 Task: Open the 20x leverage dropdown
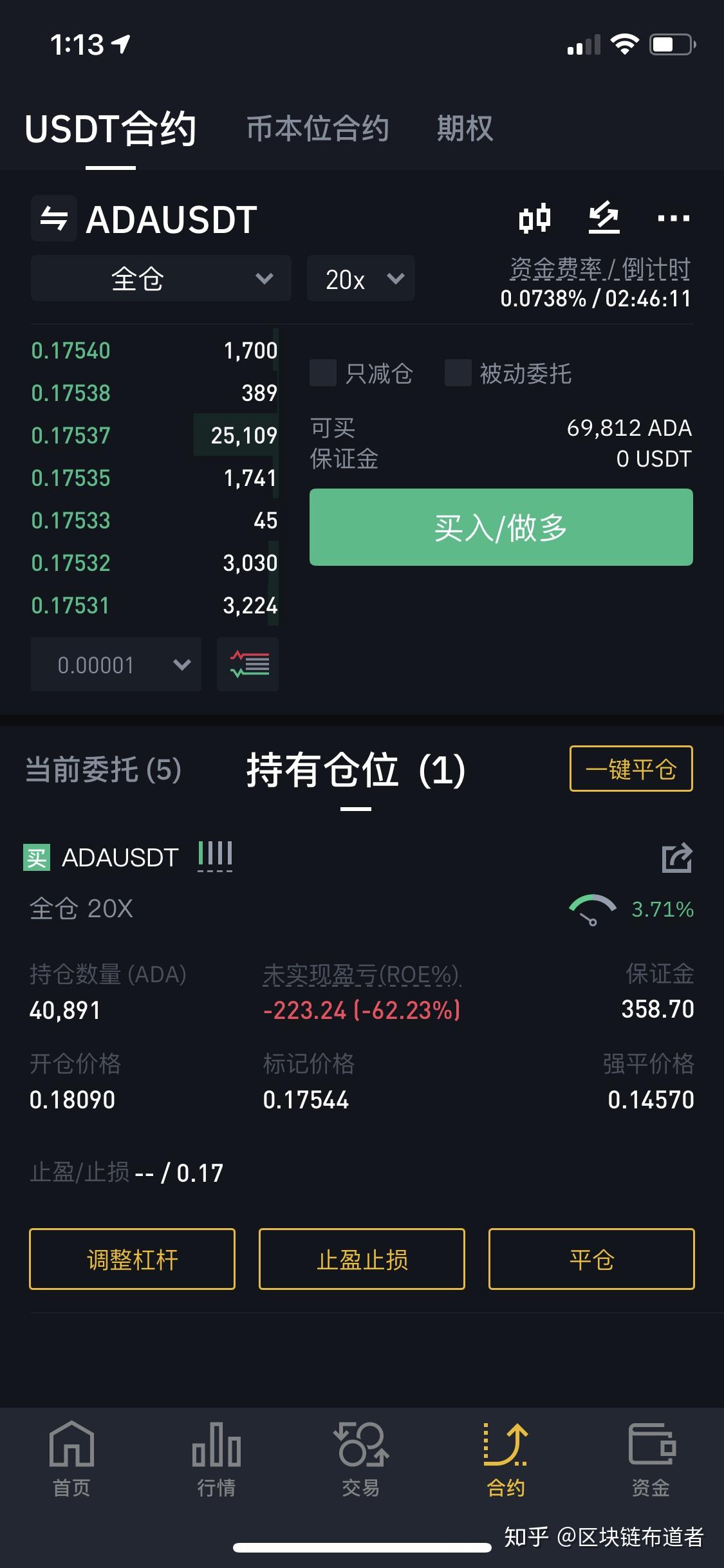tap(360, 279)
